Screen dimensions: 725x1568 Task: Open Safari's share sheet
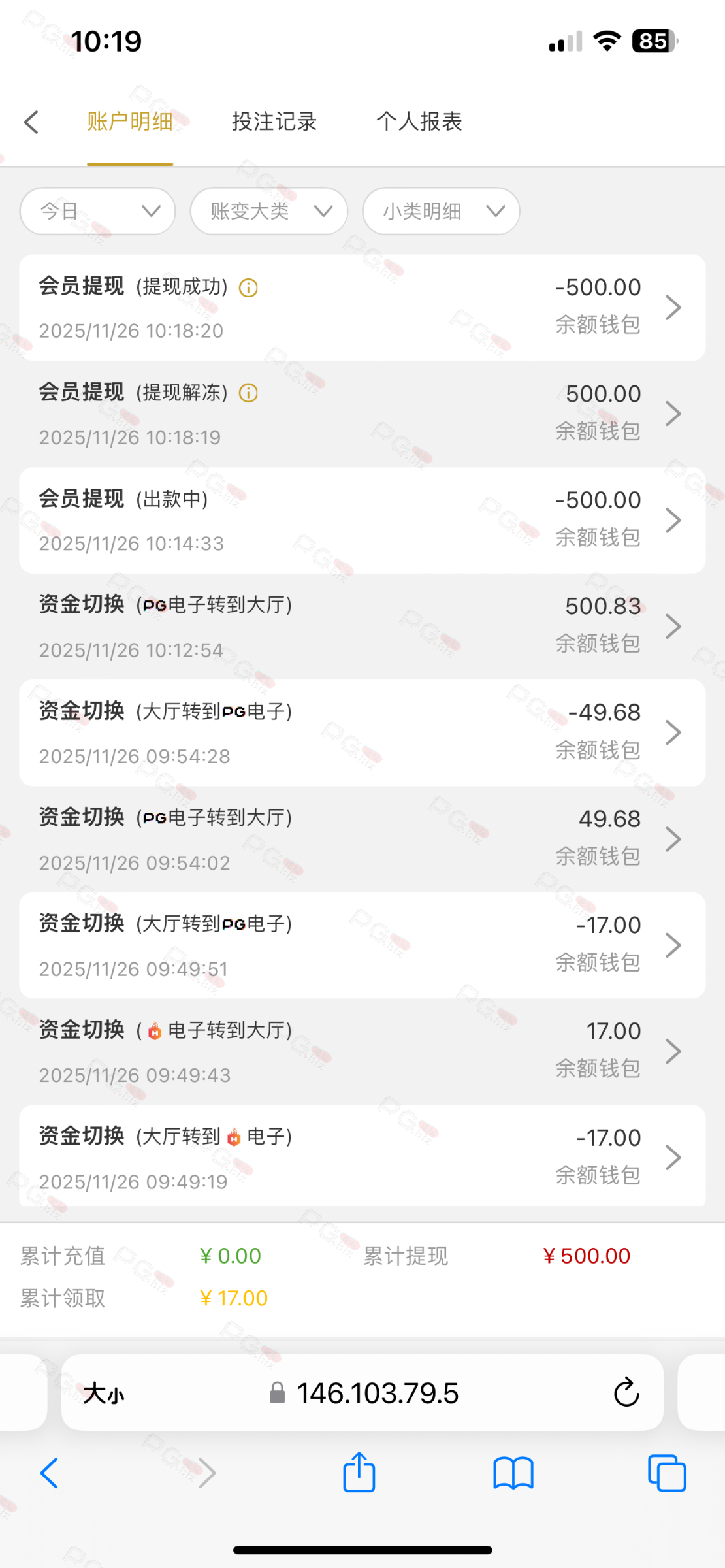pyautogui.click(x=359, y=1473)
